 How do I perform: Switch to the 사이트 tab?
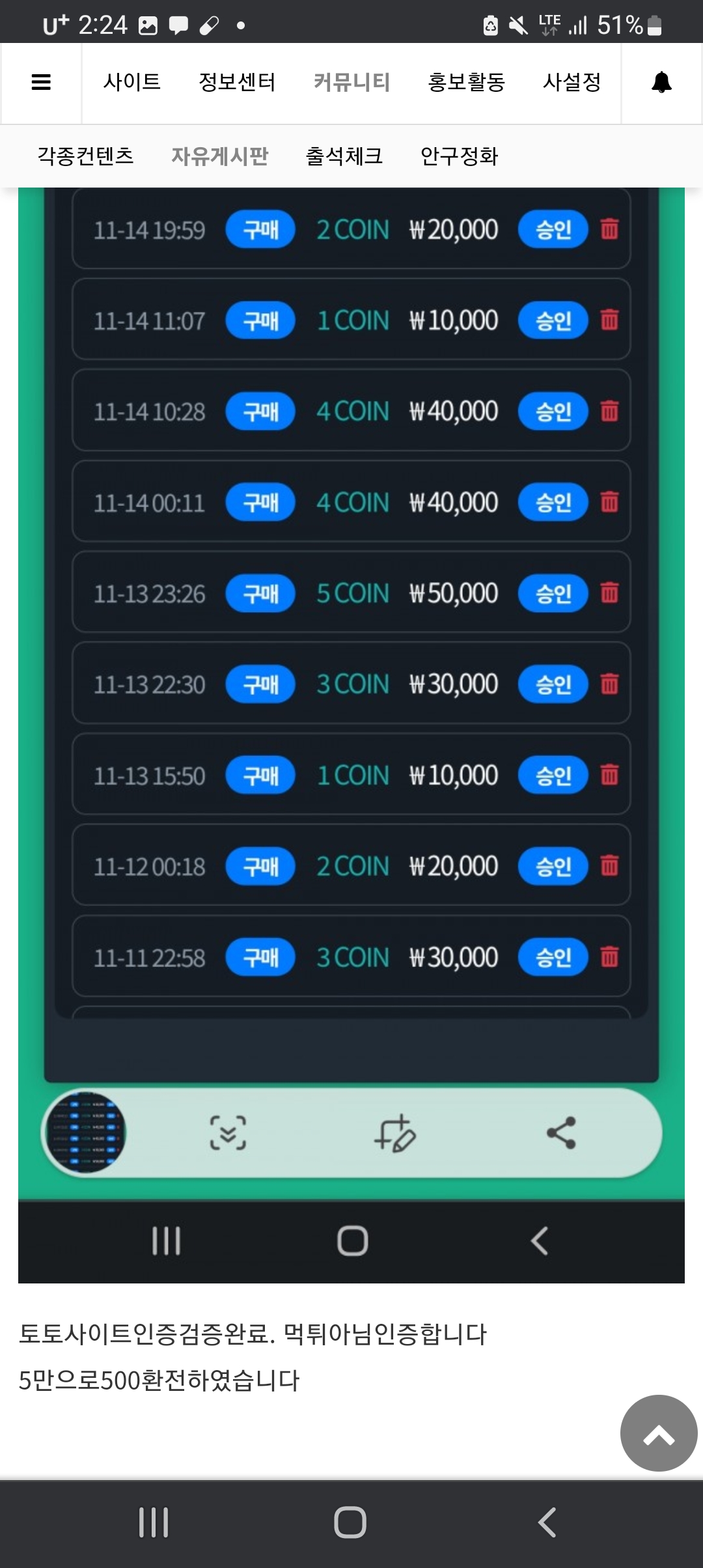tap(132, 82)
